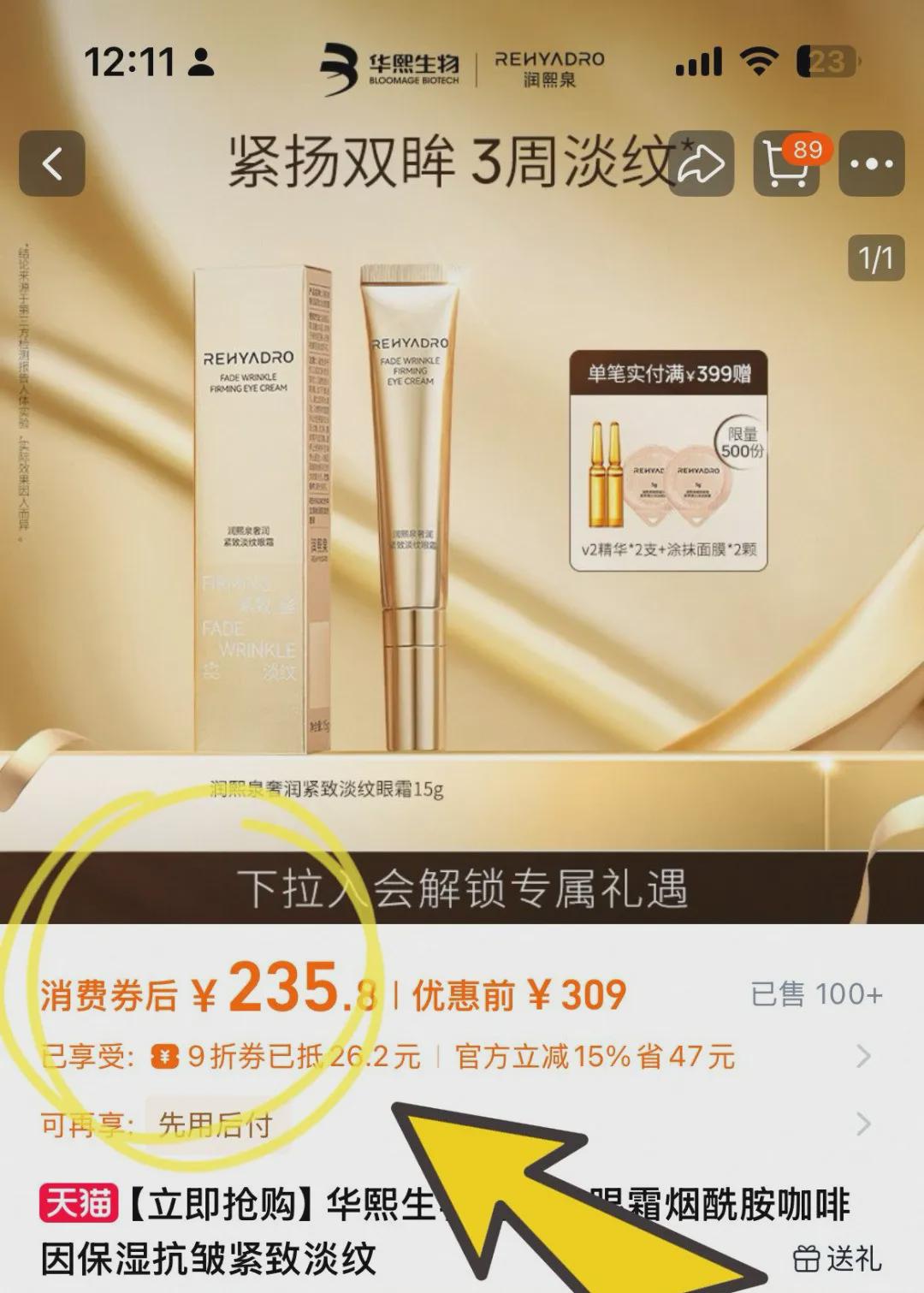The height and width of the screenshot is (1293, 924).
Task: Open the shopping cart with 89 items
Action: point(785,164)
